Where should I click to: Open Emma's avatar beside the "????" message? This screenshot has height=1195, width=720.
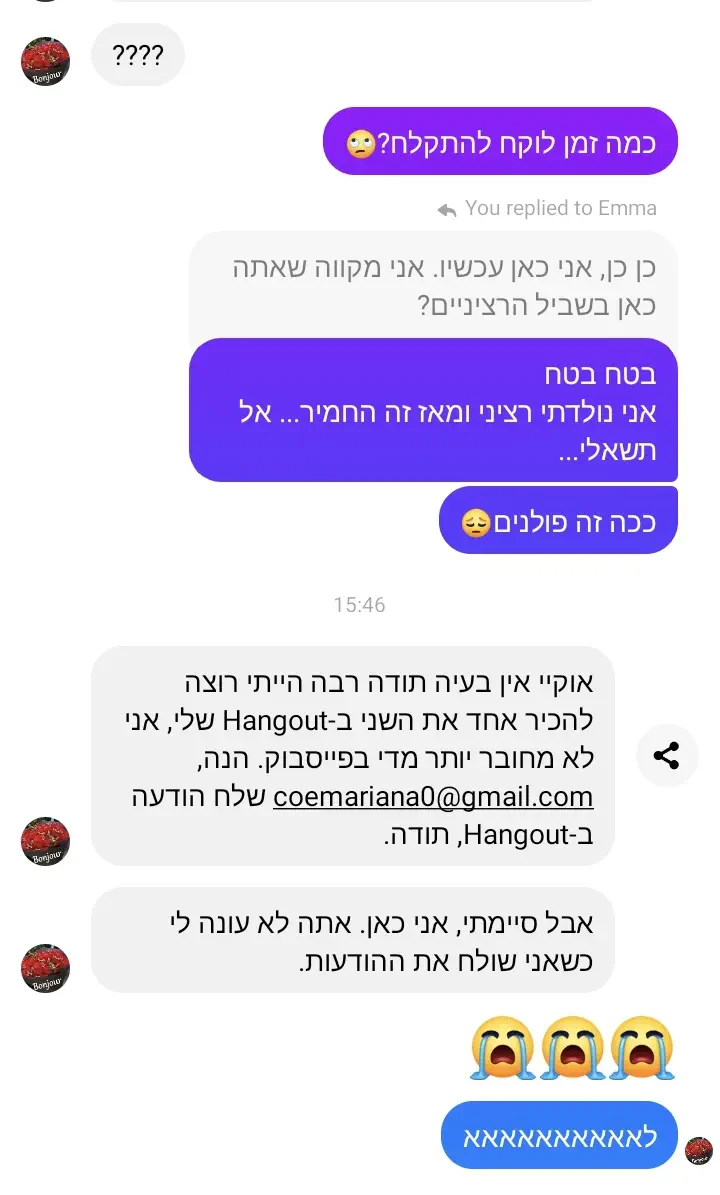tap(45, 62)
